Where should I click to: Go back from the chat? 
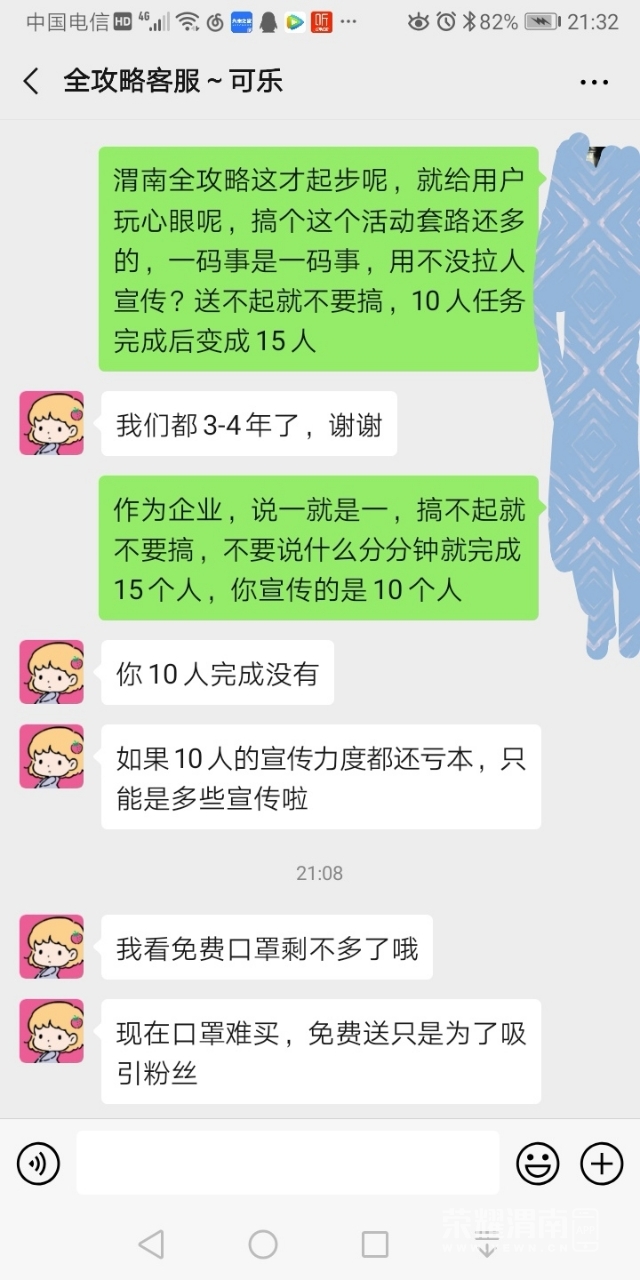(x=31, y=81)
